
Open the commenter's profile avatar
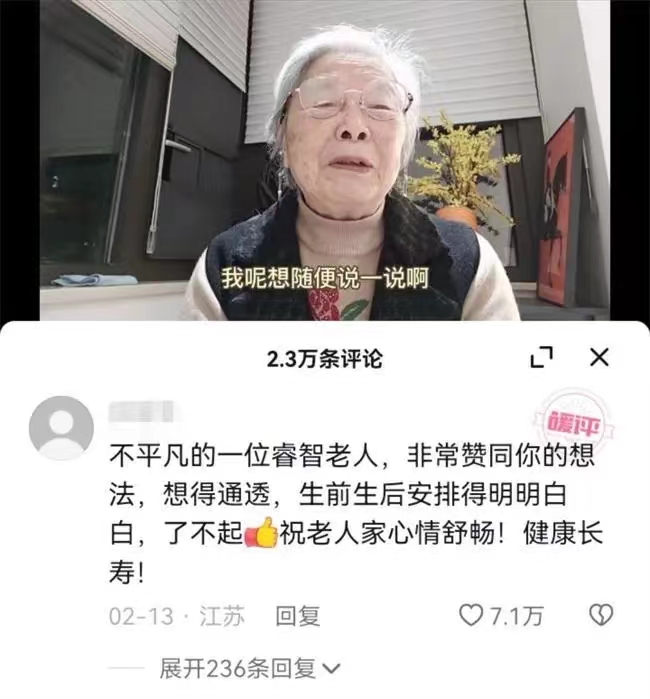(62, 428)
